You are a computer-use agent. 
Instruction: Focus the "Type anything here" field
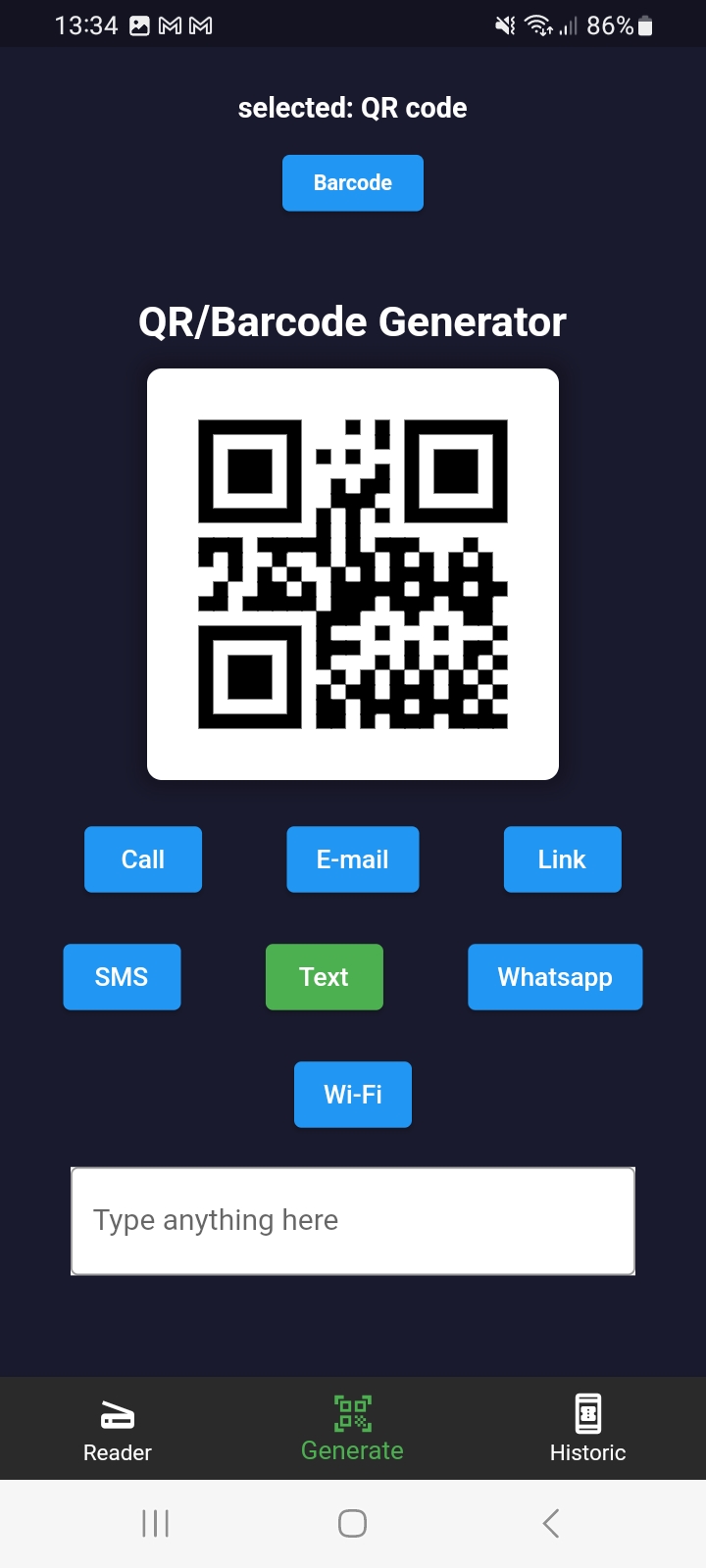pos(353,1221)
